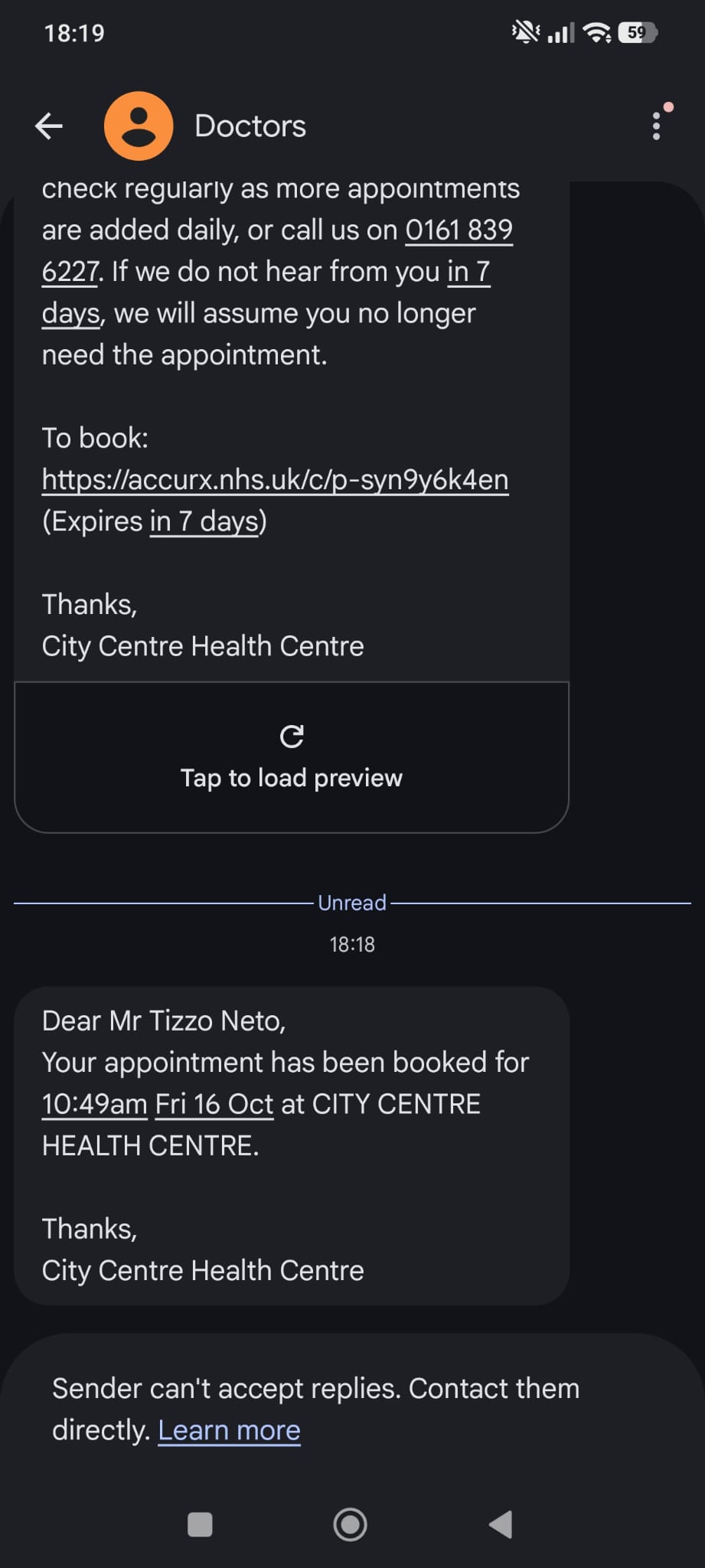Open the accurx.nhs.uk booking link
Viewport: 705px width, 1568px height.
pyautogui.click(x=275, y=480)
